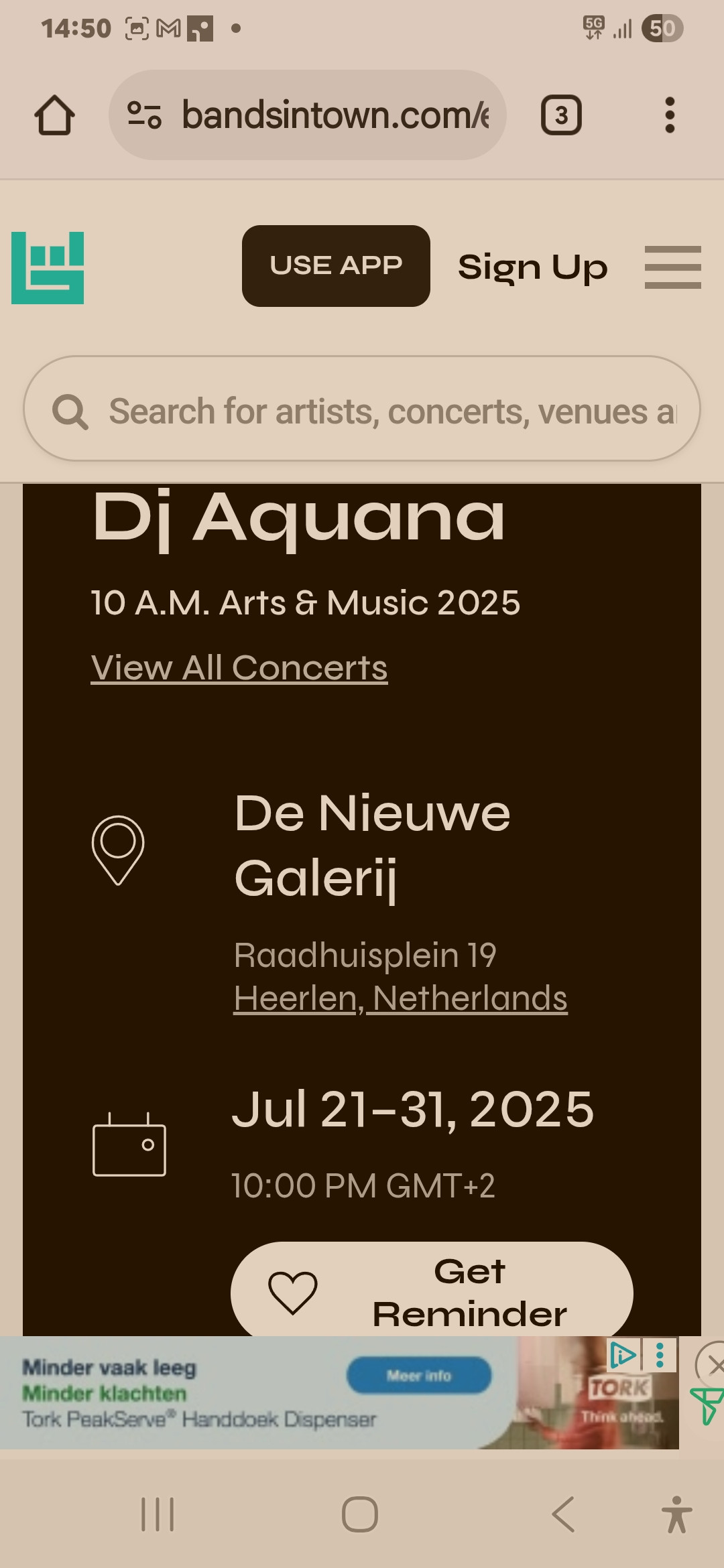The width and height of the screenshot is (724, 1568).
Task: Open the bandsintown.com address bar
Action: point(308,115)
